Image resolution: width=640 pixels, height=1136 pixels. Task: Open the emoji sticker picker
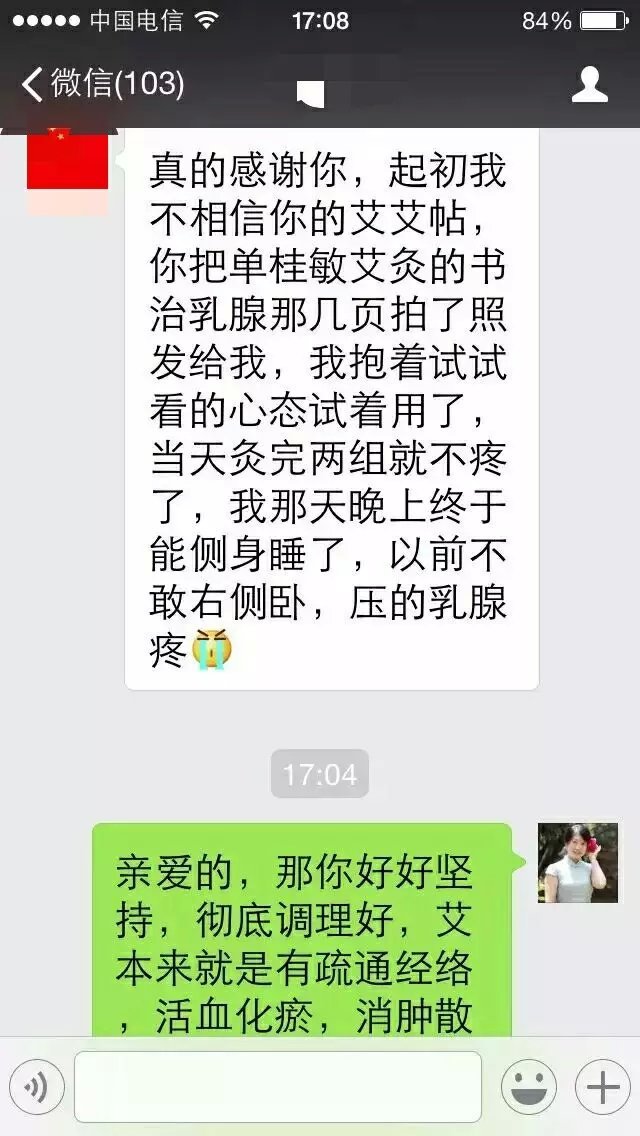pos(528,1086)
